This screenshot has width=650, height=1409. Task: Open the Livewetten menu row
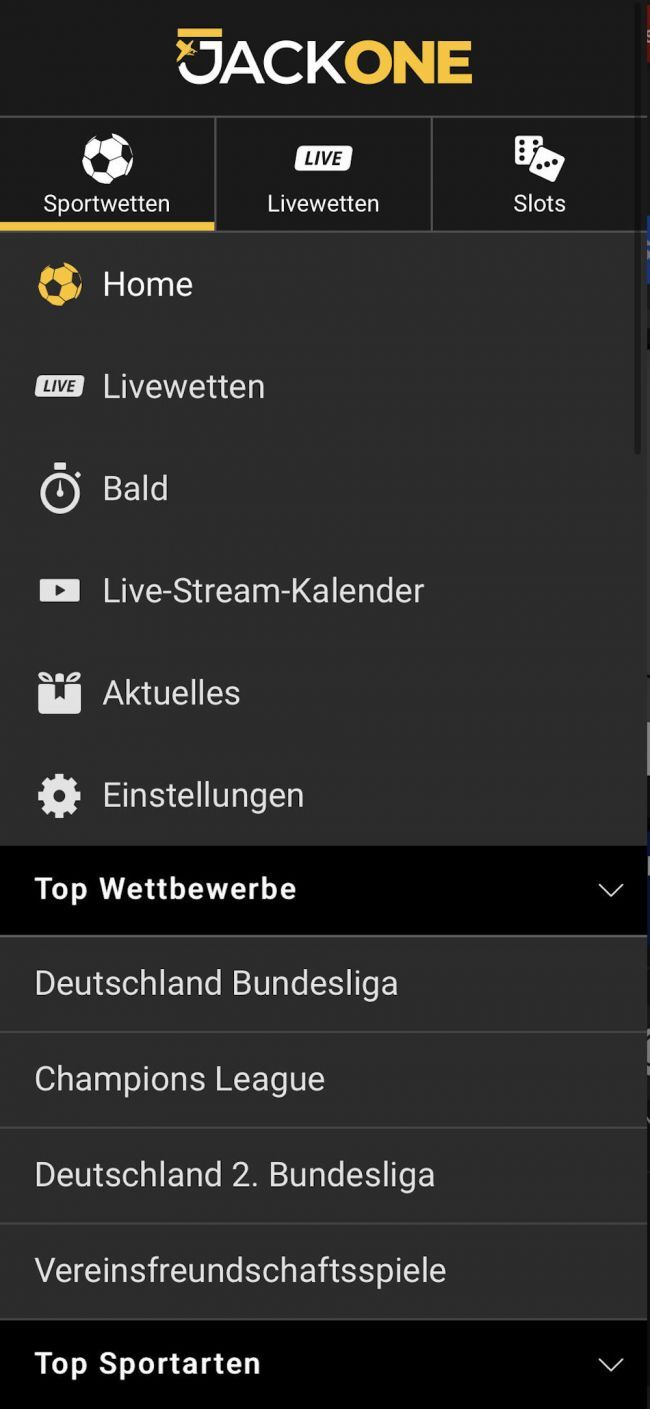click(x=183, y=386)
